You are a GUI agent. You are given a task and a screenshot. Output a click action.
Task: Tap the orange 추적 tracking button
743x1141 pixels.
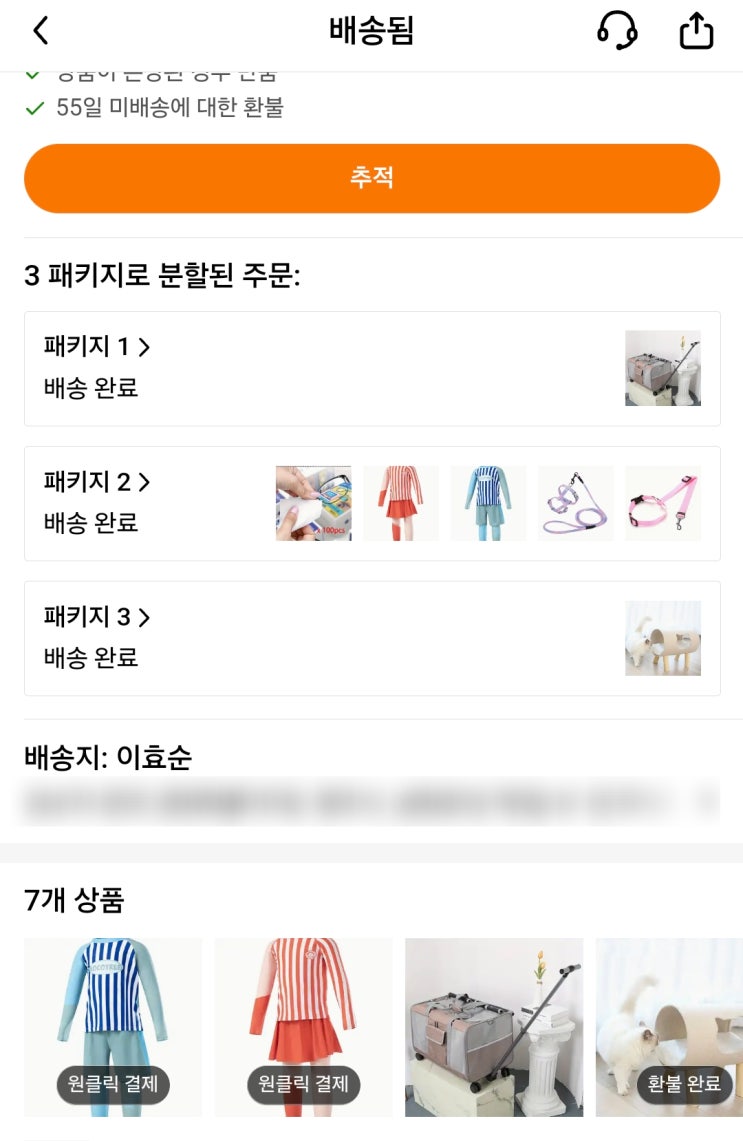(x=372, y=178)
